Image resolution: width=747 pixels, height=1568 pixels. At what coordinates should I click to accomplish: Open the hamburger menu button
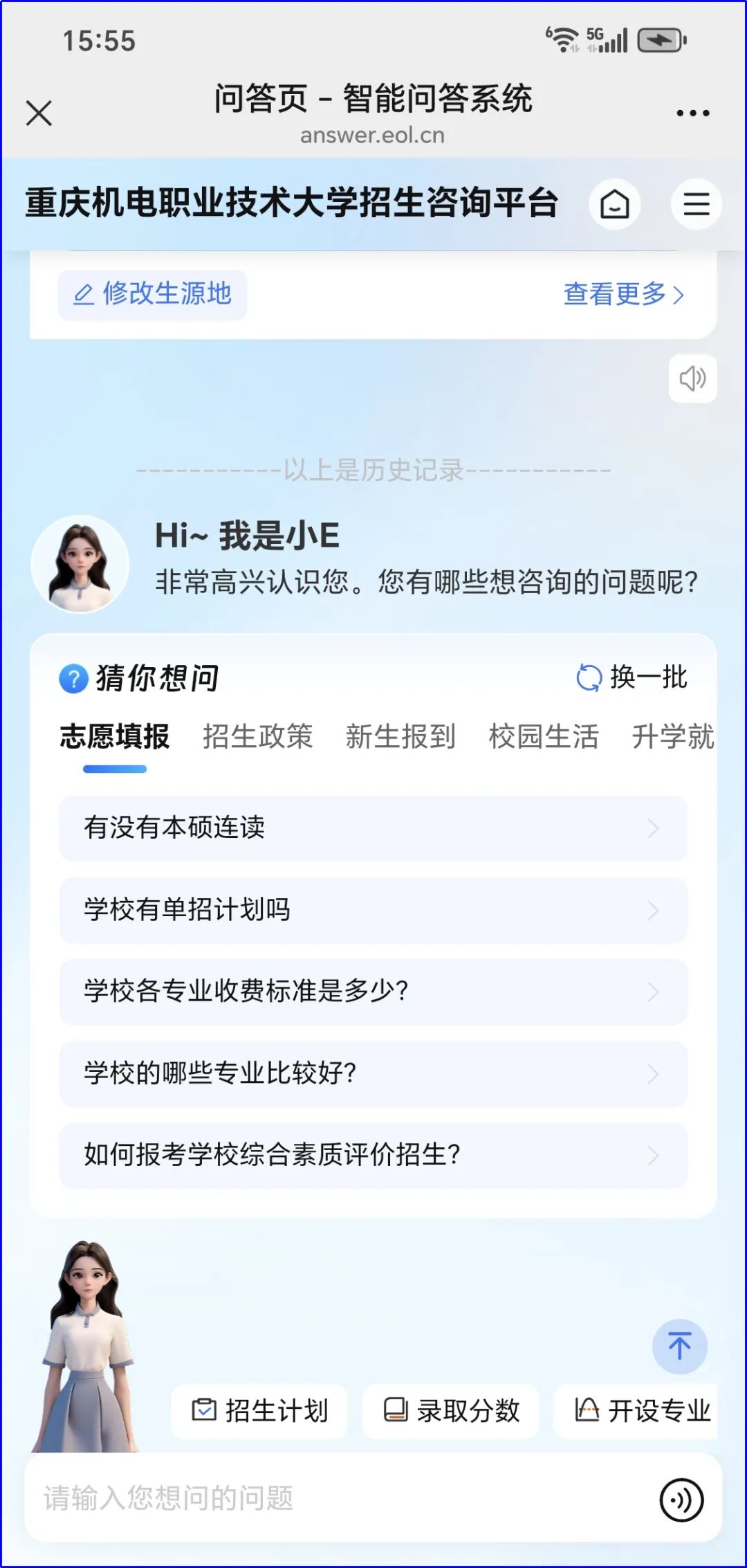pos(696,204)
